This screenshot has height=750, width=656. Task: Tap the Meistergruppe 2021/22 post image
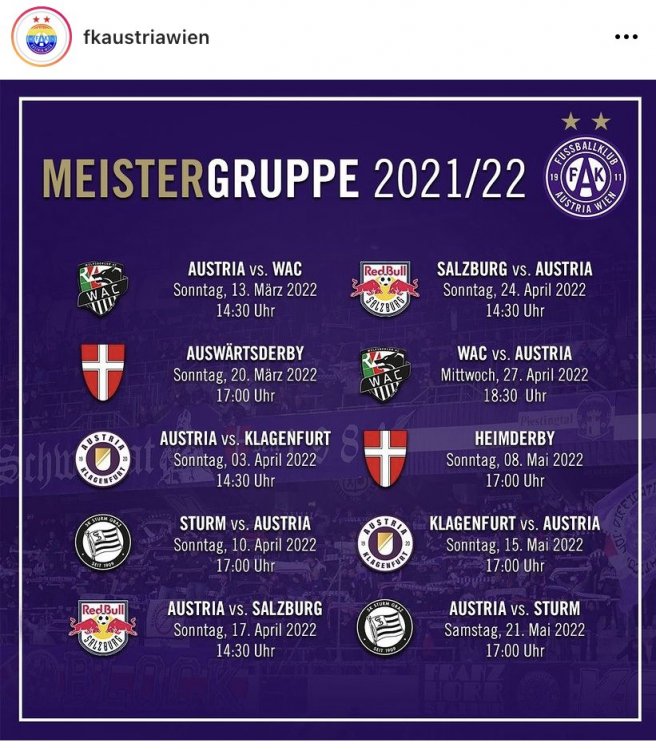(328, 415)
